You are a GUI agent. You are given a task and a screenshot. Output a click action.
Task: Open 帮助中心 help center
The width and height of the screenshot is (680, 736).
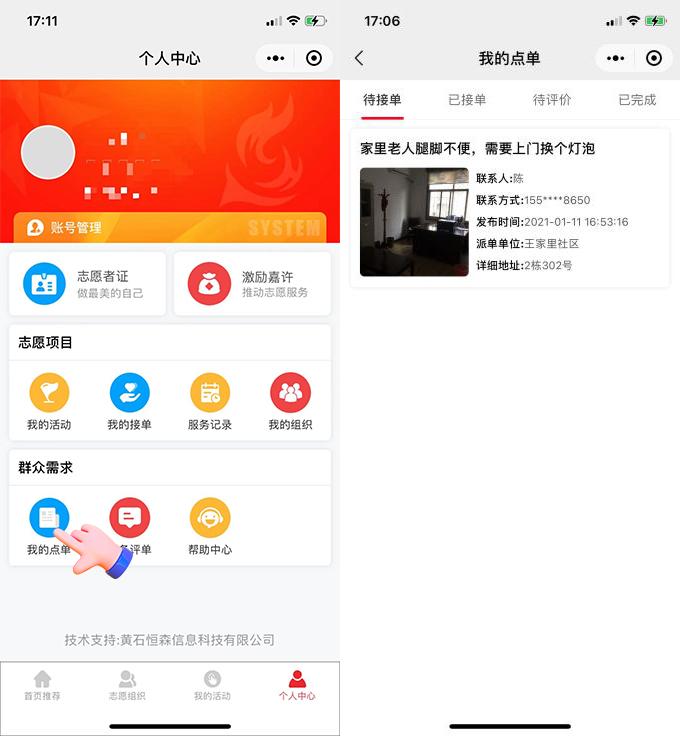(x=210, y=527)
